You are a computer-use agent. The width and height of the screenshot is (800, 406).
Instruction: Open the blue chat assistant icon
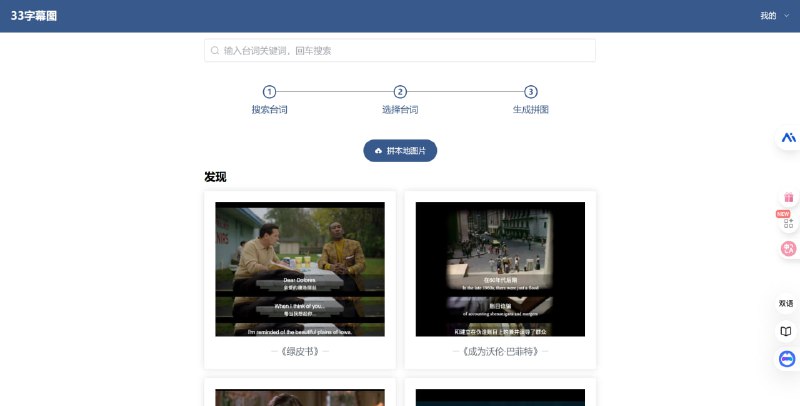(x=787, y=359)
